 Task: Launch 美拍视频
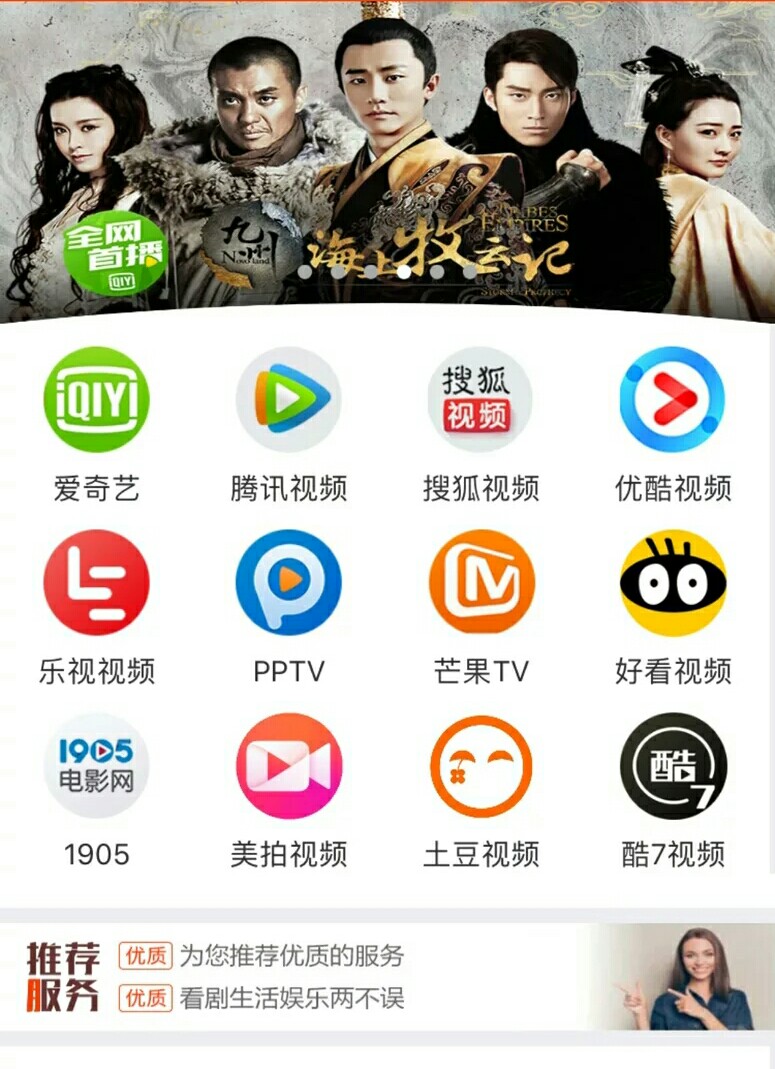point(288,766)
